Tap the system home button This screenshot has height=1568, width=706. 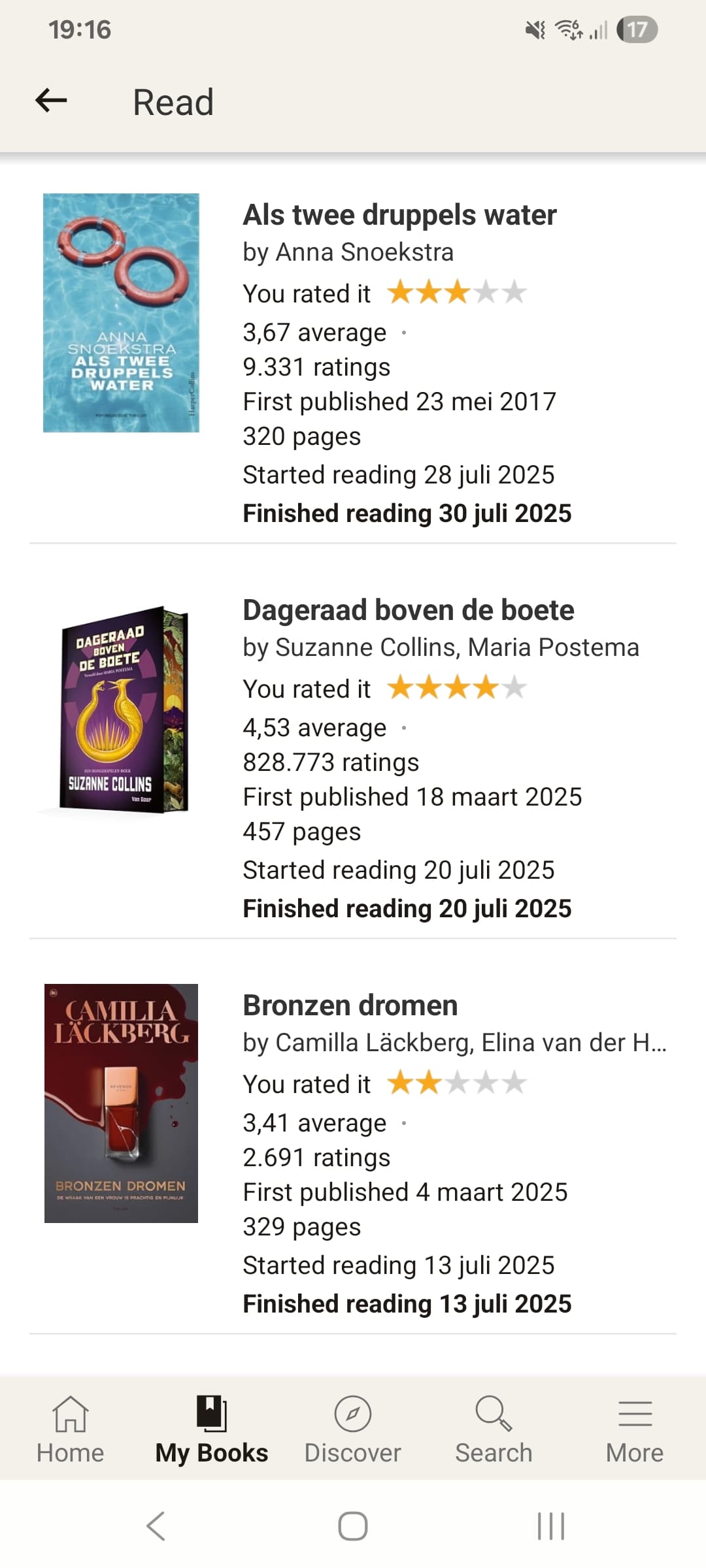point(353,1526)
